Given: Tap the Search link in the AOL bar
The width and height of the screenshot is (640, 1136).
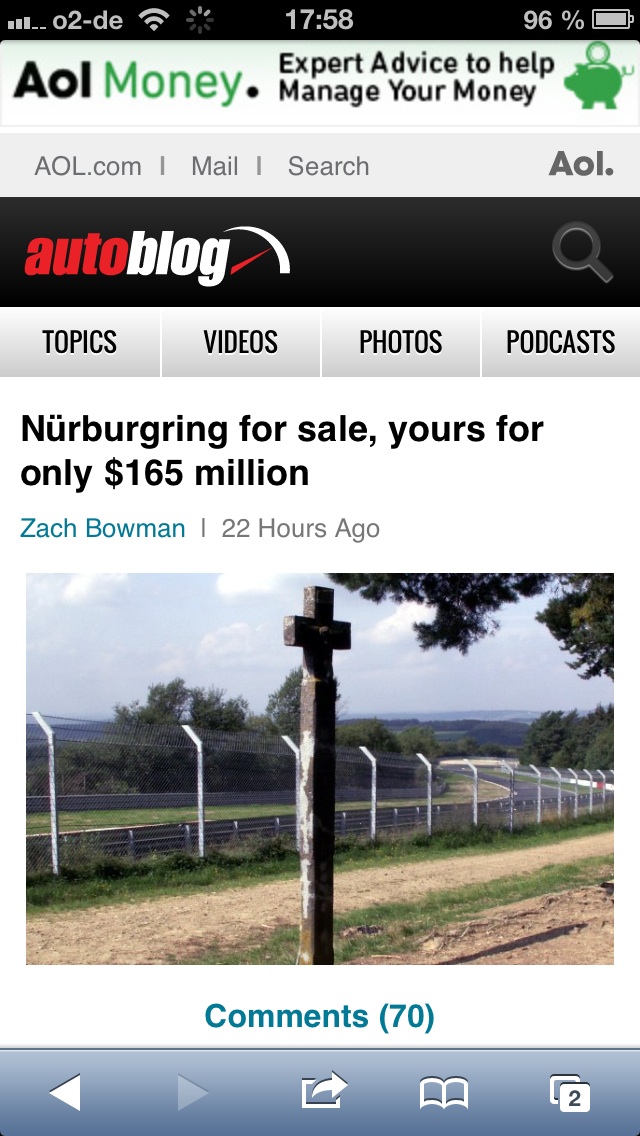Looking at the screenshot, I should 328,166.
